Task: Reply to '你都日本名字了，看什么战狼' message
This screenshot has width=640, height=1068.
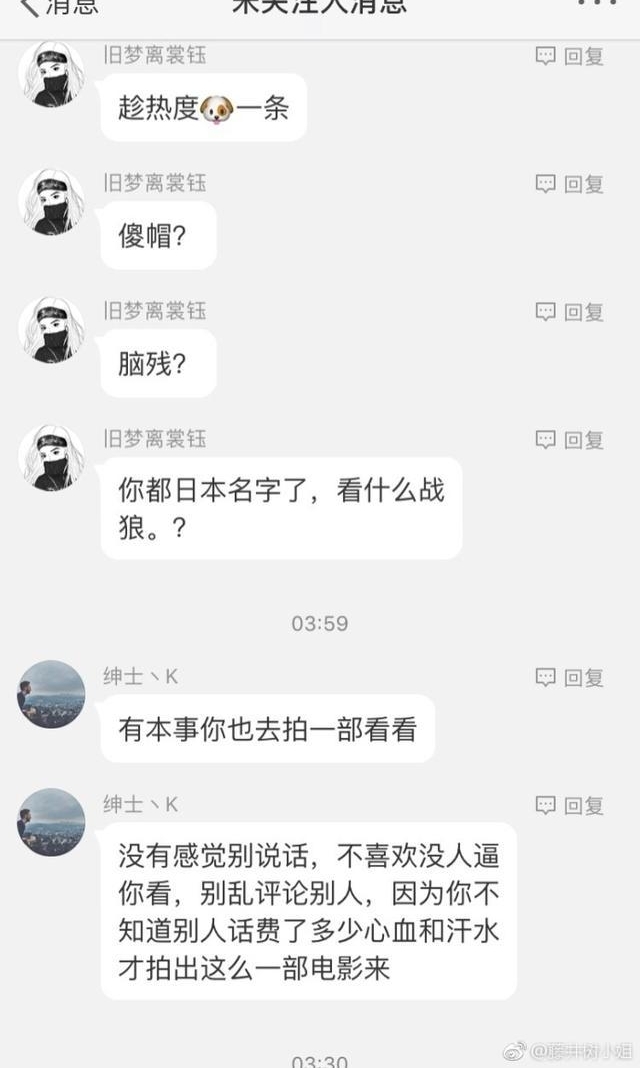Action: click(x=570, y=440)
